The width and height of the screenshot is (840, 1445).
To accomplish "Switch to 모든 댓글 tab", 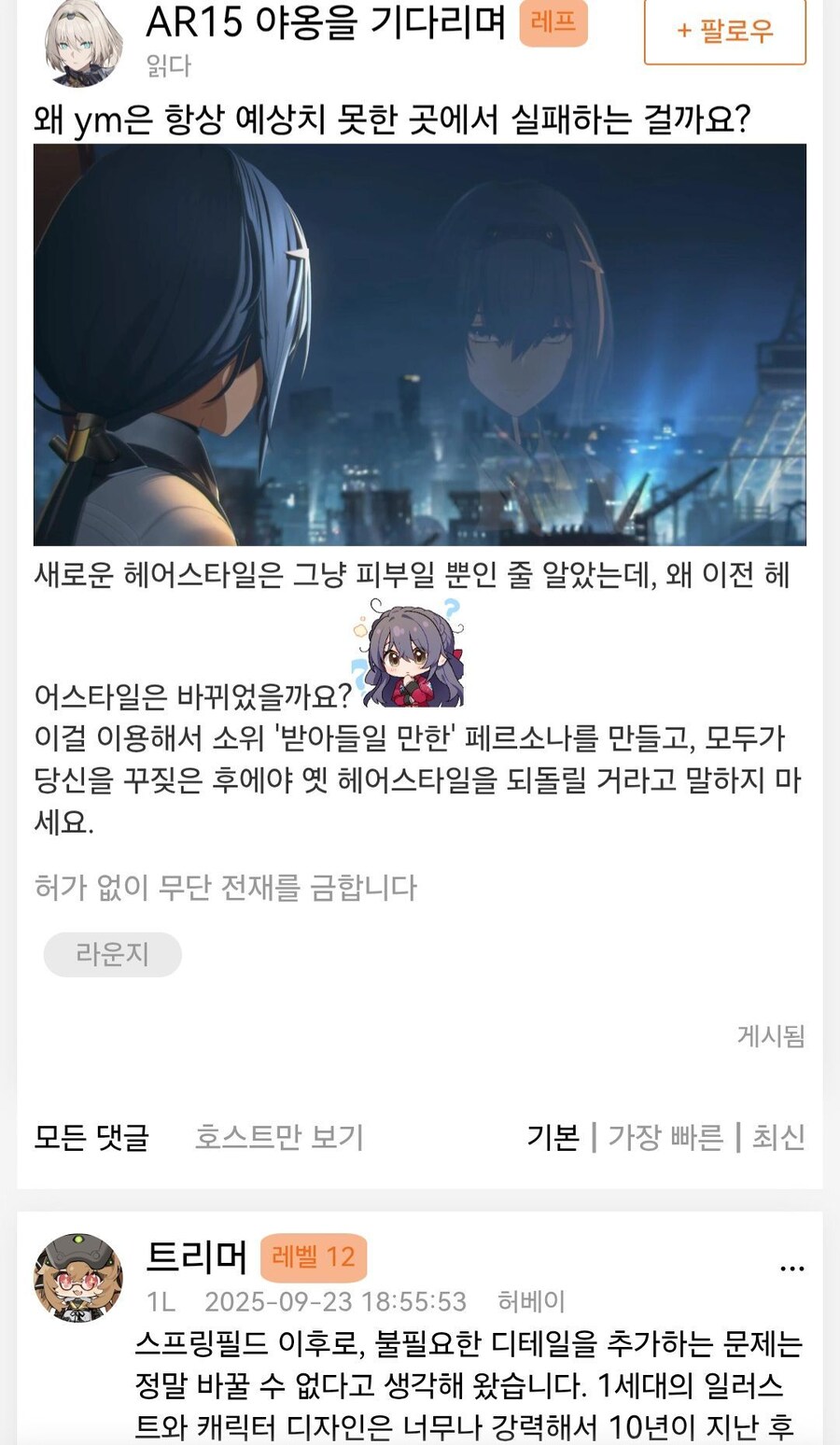I will coord(91,1137).
